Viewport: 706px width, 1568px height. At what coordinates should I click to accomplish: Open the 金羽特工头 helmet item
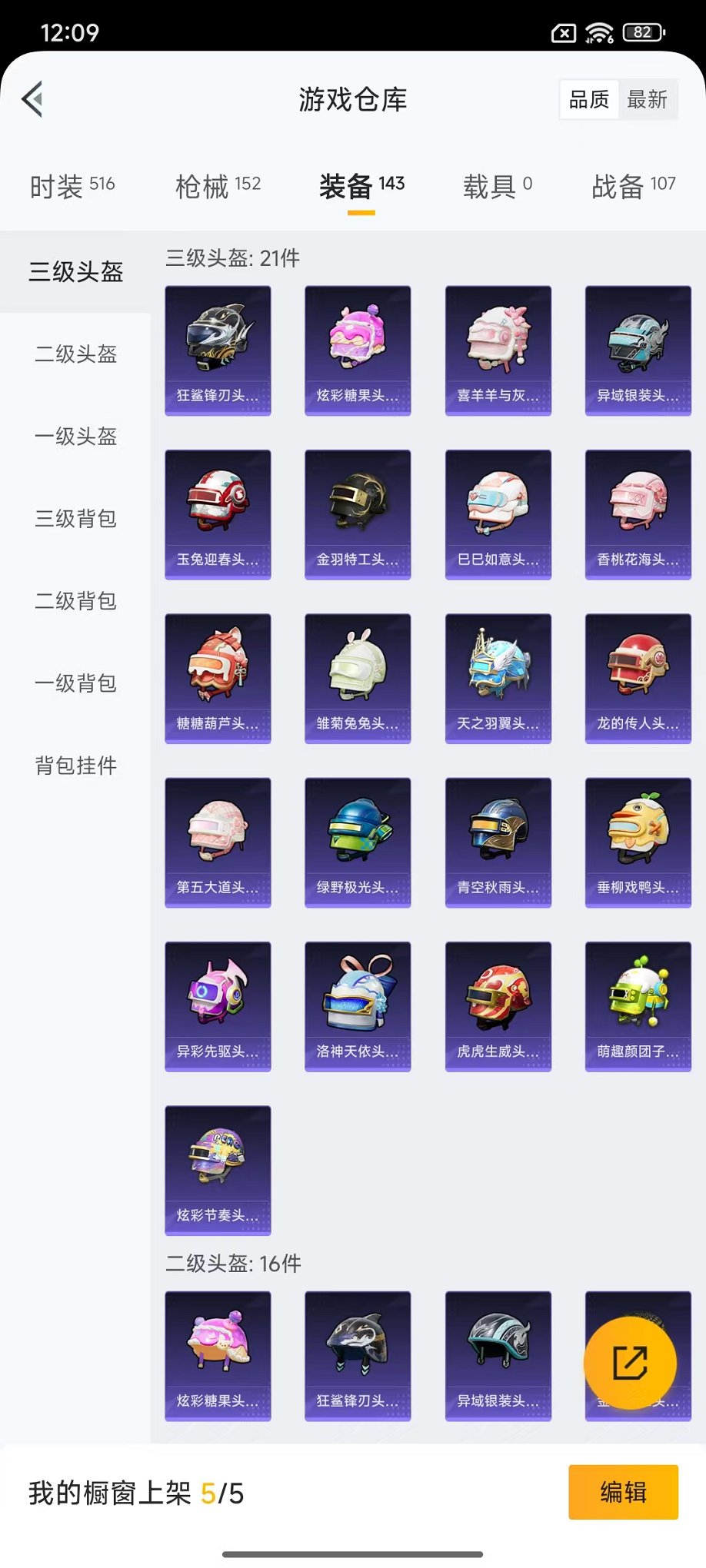(x=358, y=514)
